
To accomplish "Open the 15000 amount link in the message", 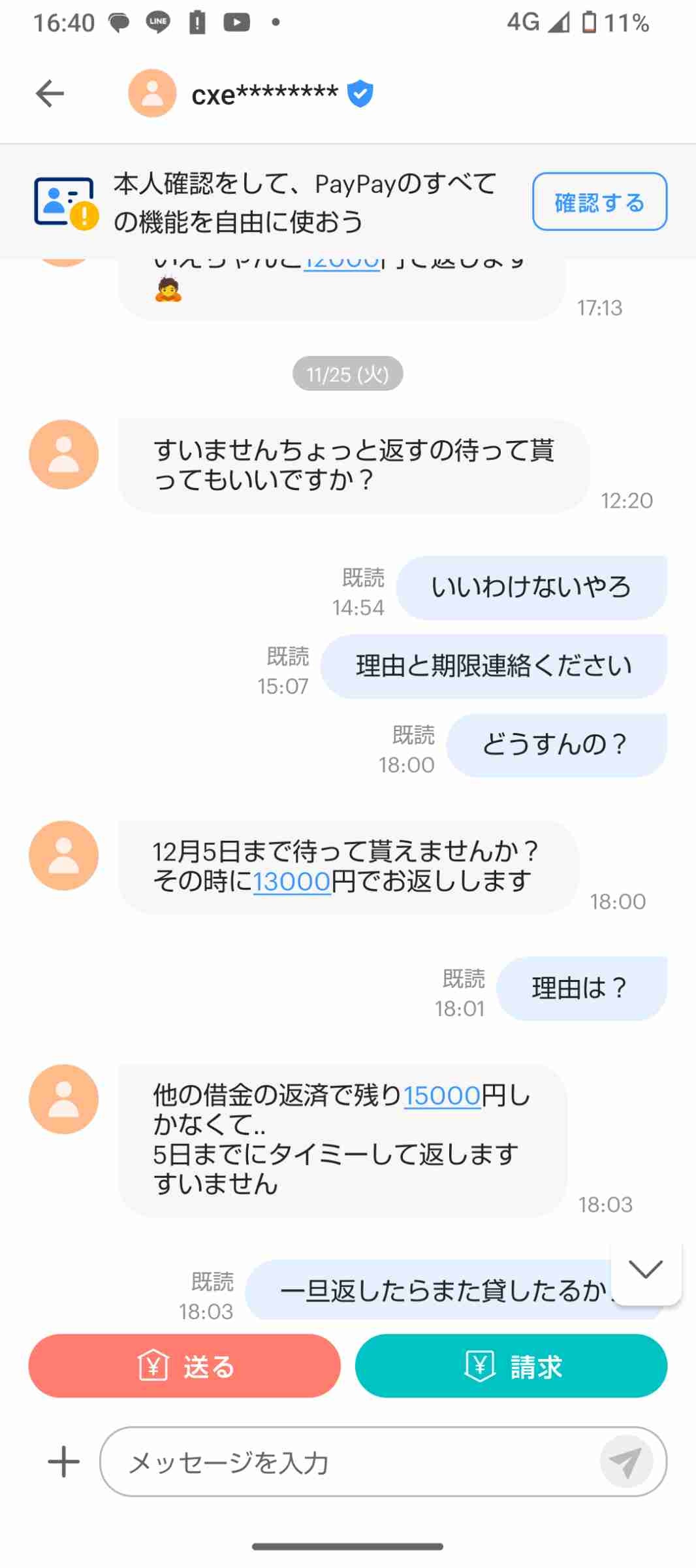I will [442, 1096].
